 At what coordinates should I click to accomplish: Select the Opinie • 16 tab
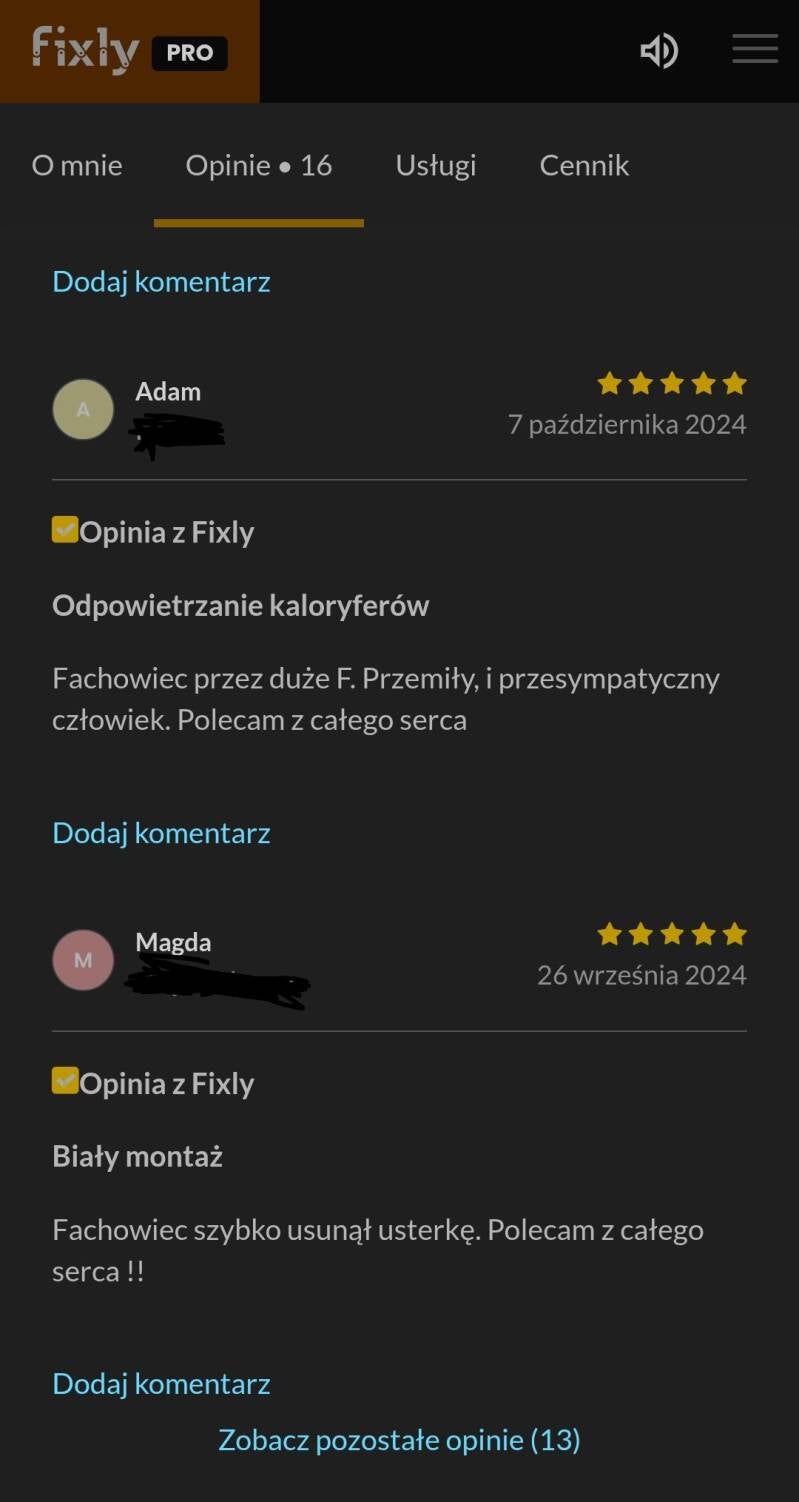[x=258, y=165]
